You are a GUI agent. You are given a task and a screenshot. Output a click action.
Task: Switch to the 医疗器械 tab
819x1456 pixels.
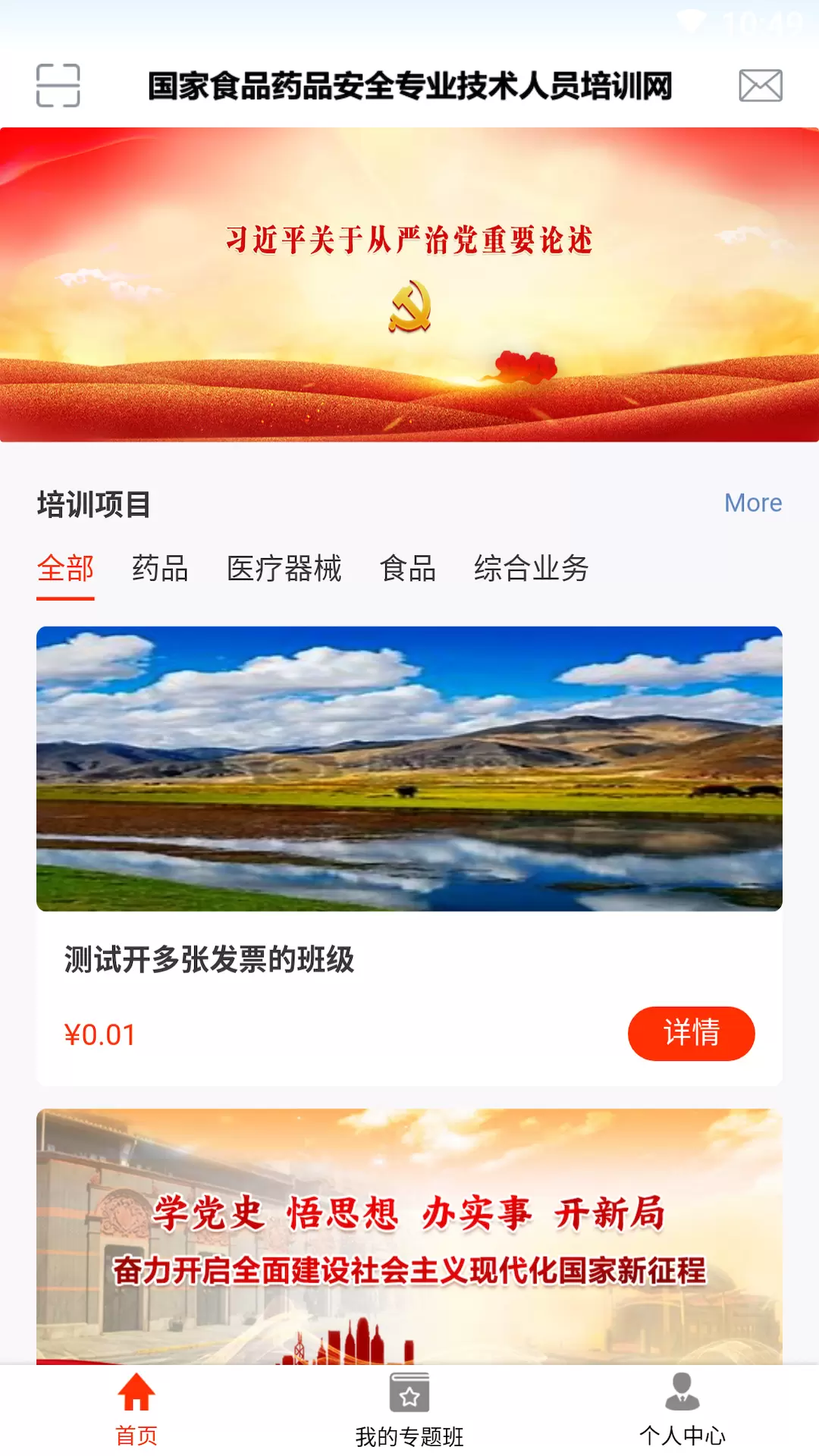coord(284,569)
